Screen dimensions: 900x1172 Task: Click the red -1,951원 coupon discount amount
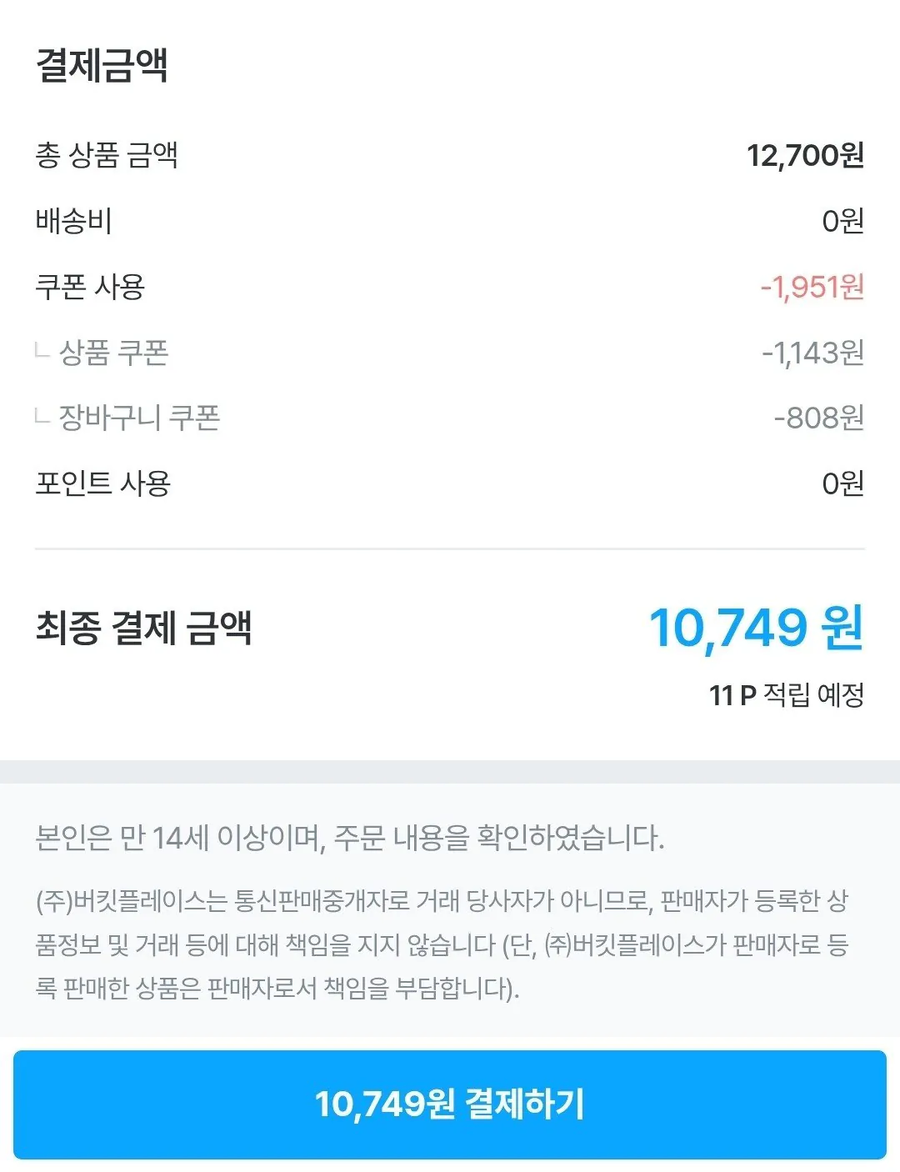pyautogui.click(x=812, y=288)
